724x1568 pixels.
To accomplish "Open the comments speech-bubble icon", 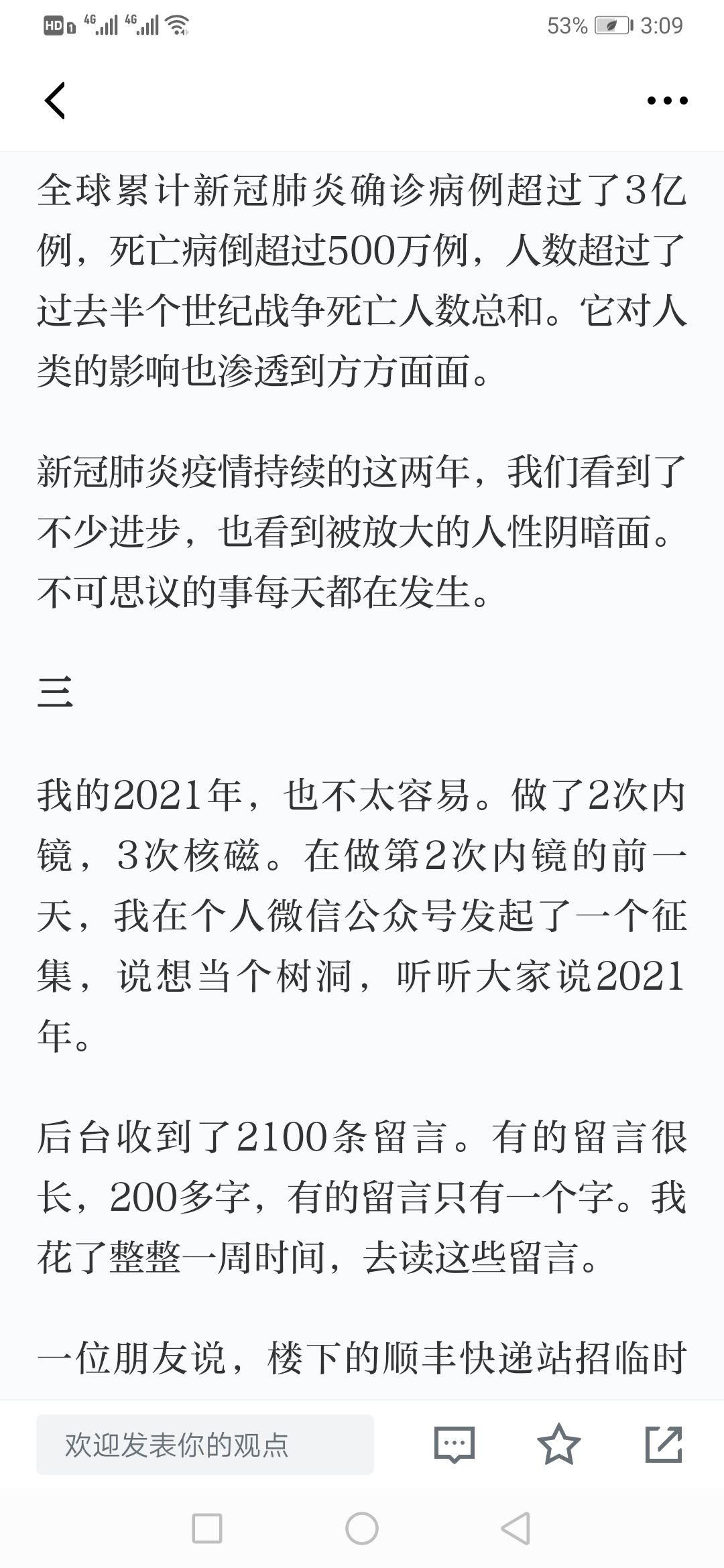I will click(x=455, y=1445).
